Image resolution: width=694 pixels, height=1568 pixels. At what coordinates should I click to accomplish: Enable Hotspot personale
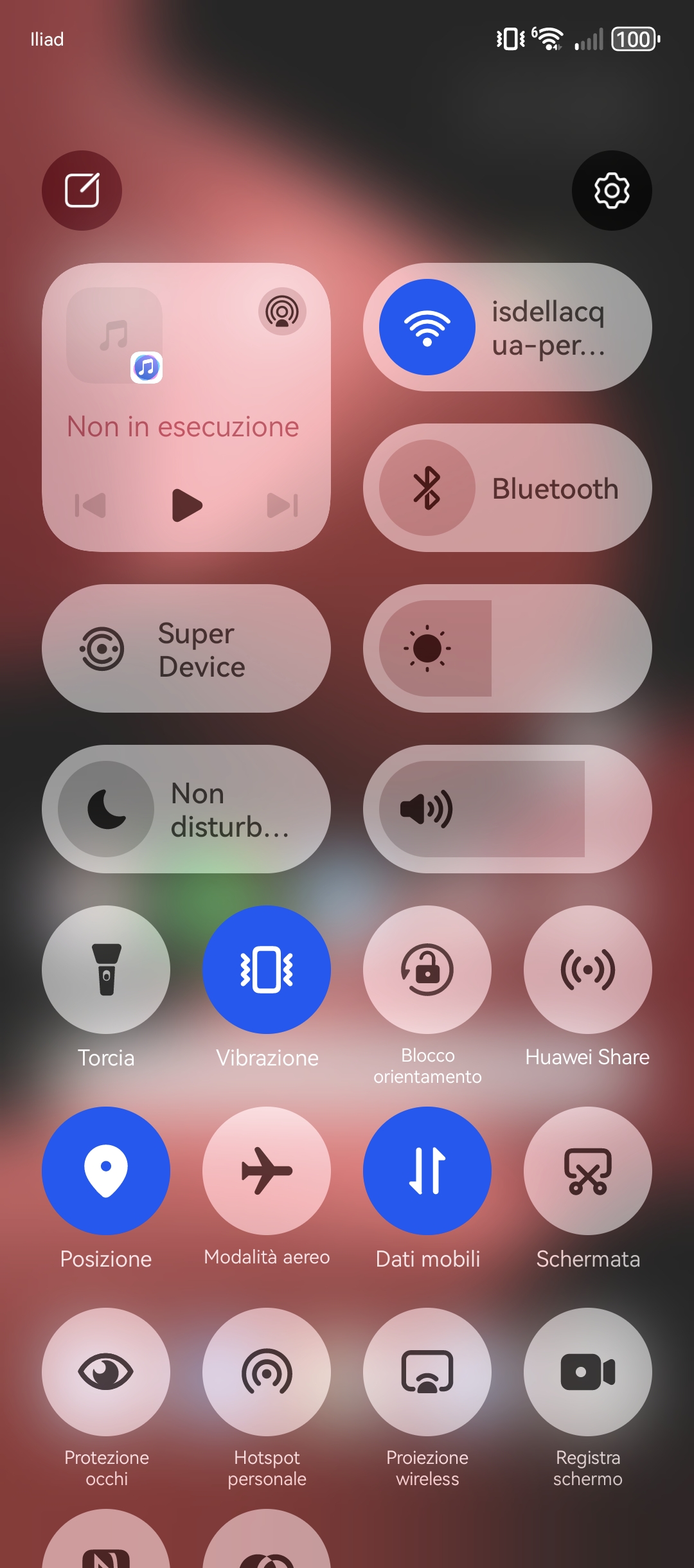click(267, 1372)
